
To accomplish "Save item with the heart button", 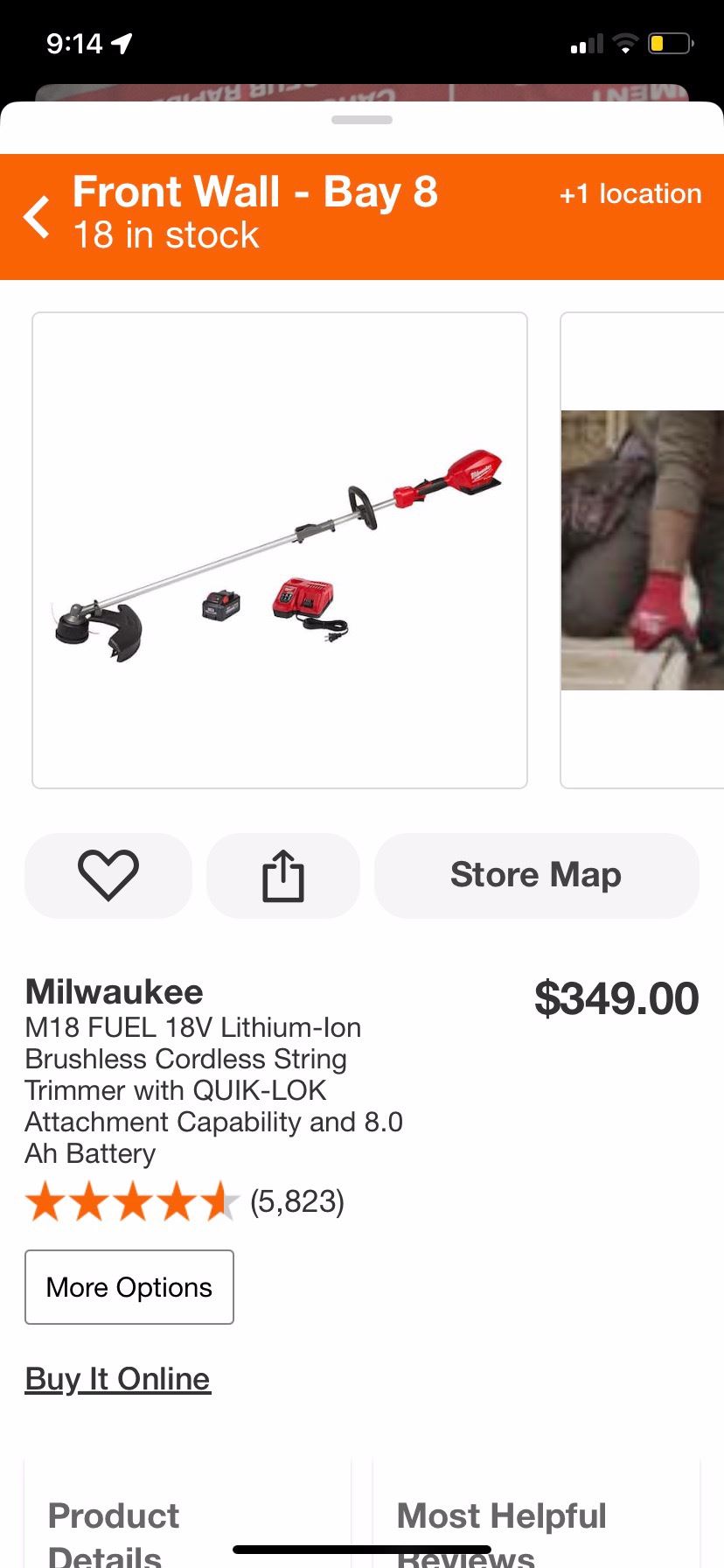I will [x=108, y=875].
